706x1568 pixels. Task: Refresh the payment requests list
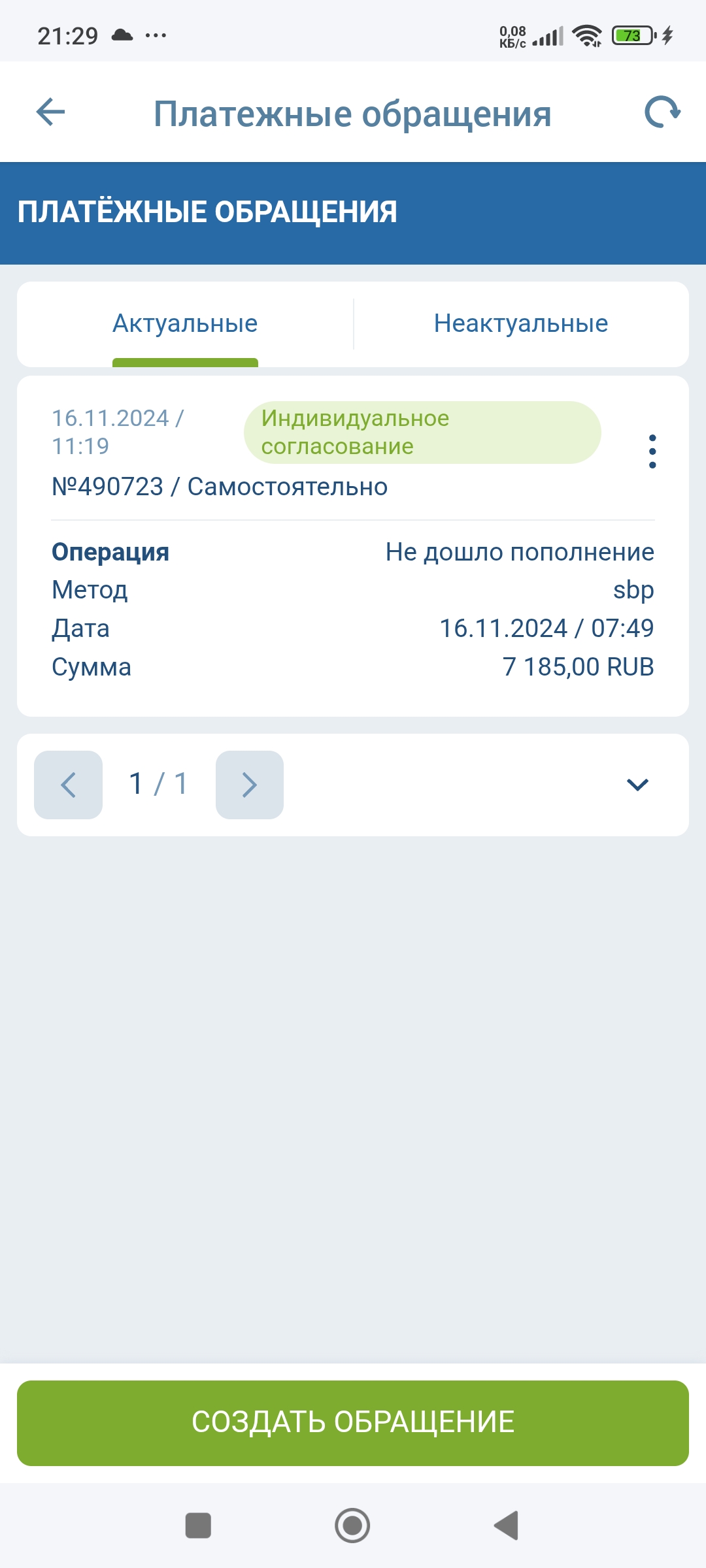point(662,112)
